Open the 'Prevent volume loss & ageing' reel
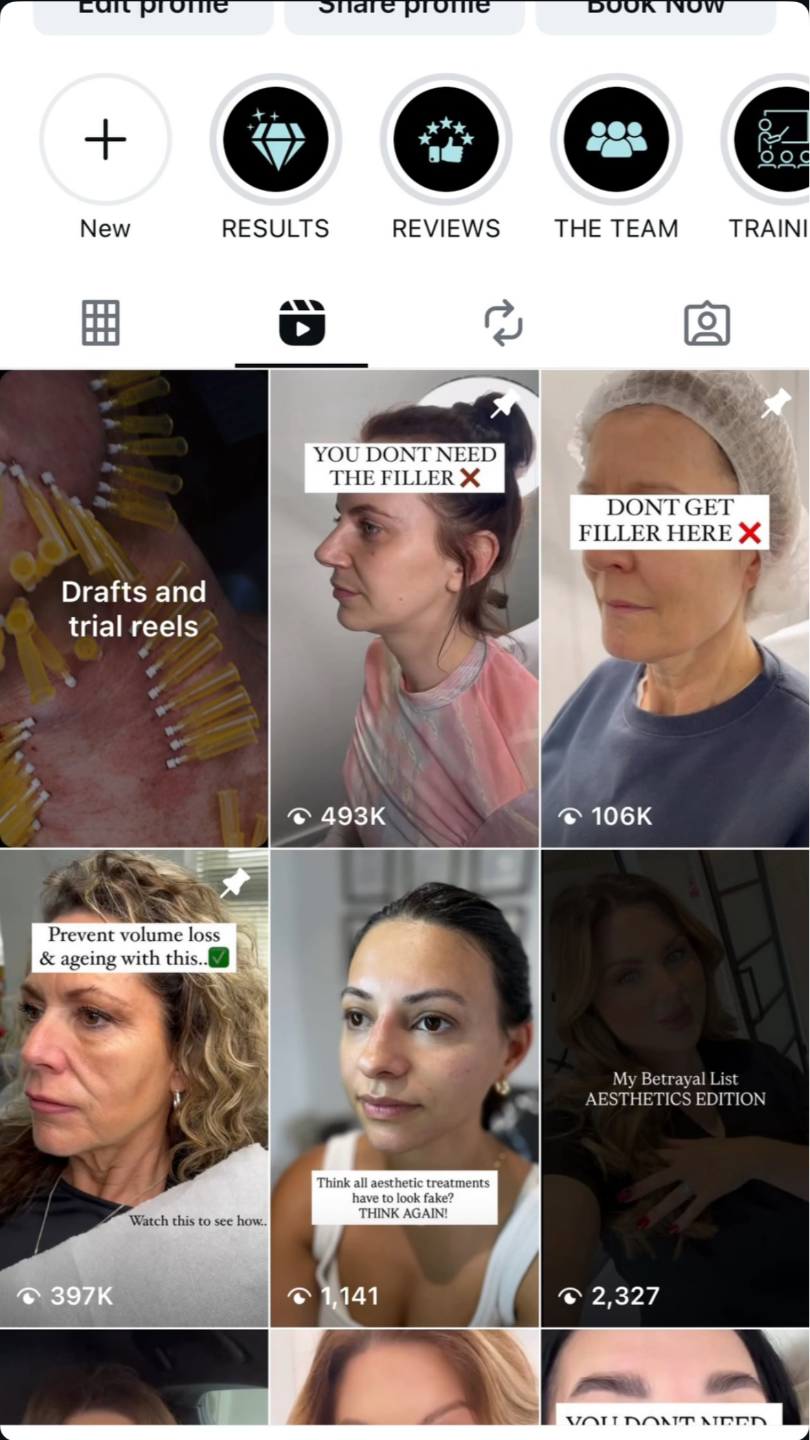Viewport: 810px width, 1440px height. [x=133, y=1088]
